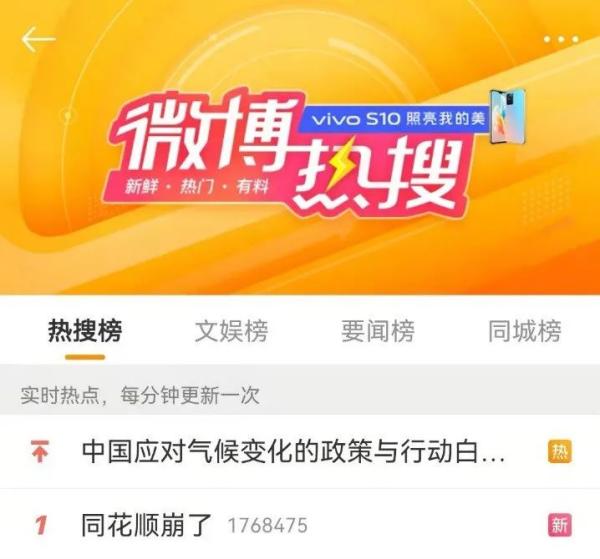Screen dimensions: 600x559
Task: Switch to the 同城榜 tab
Action: point(524,331)
